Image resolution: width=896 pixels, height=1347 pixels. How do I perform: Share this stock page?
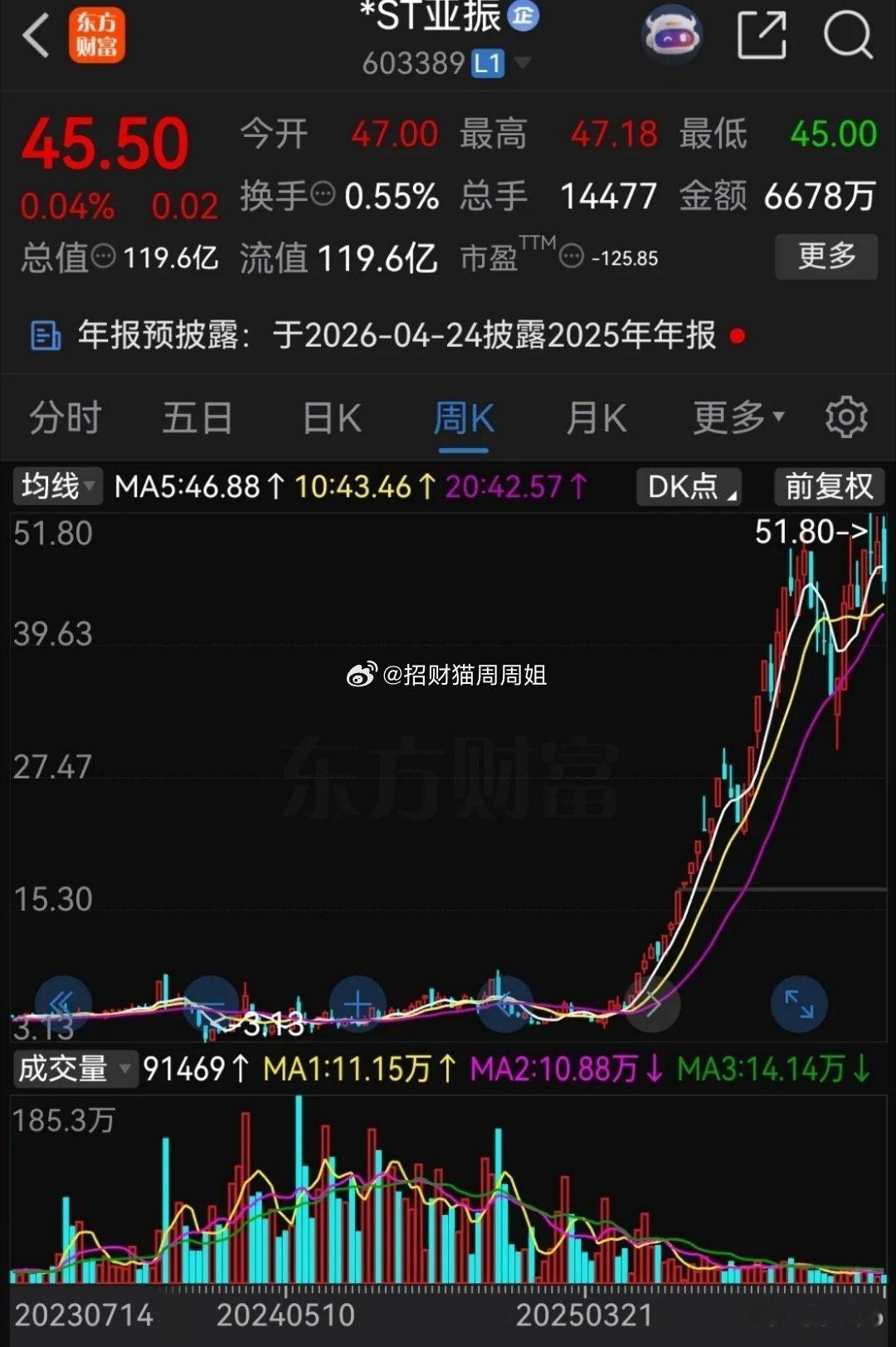pos(762,35)
